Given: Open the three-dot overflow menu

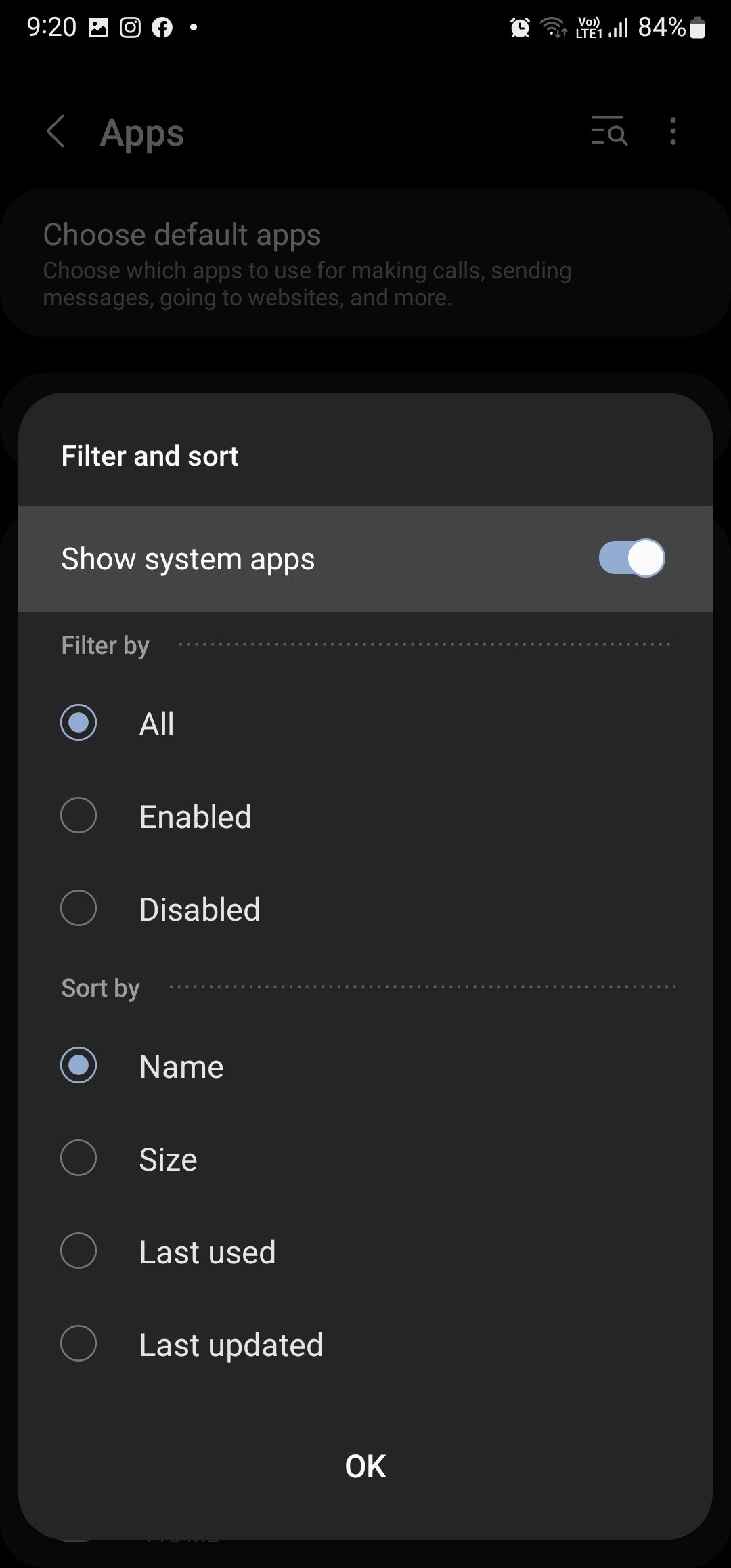Looking at the screenshot, I should click(x=671, y=133).
